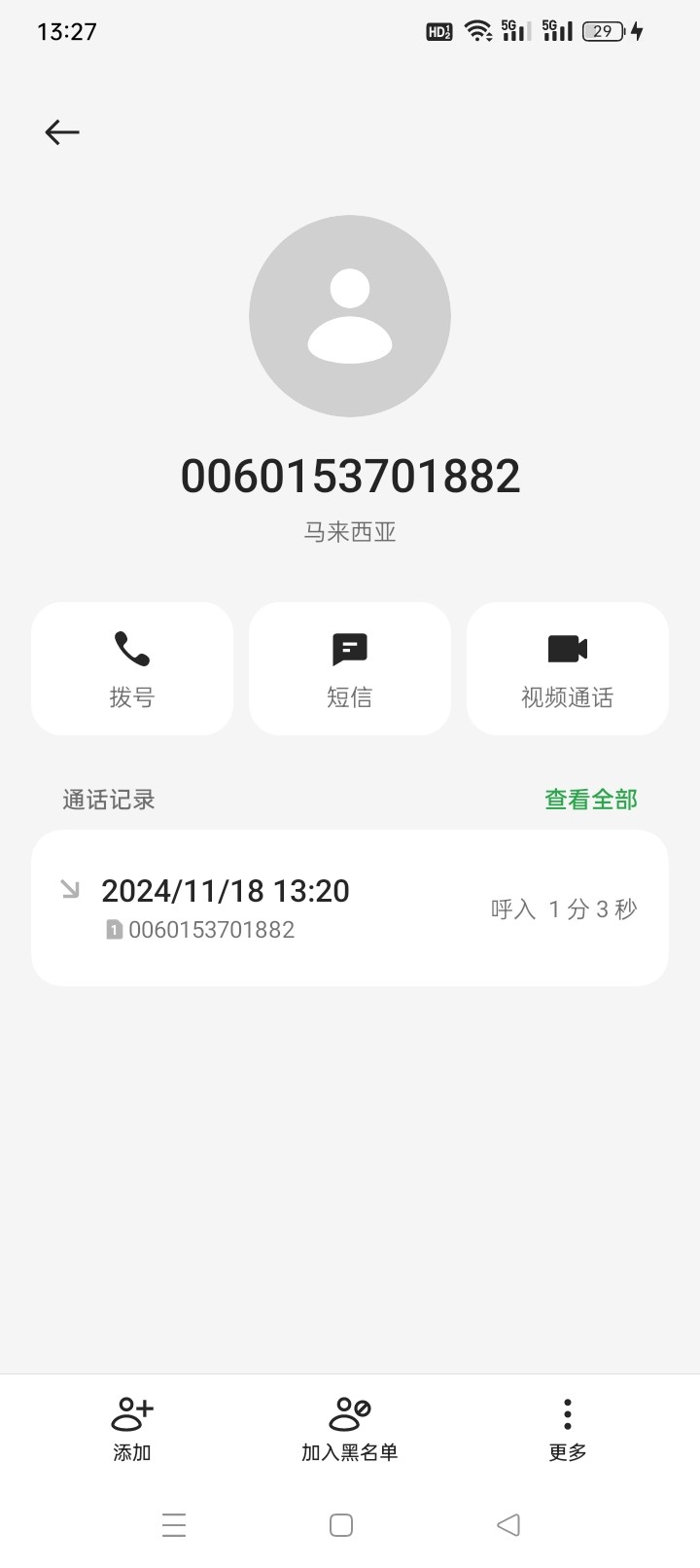
Task: Start a 视频通话 video call
Action: pyautogui.click(x=568, y=668)
